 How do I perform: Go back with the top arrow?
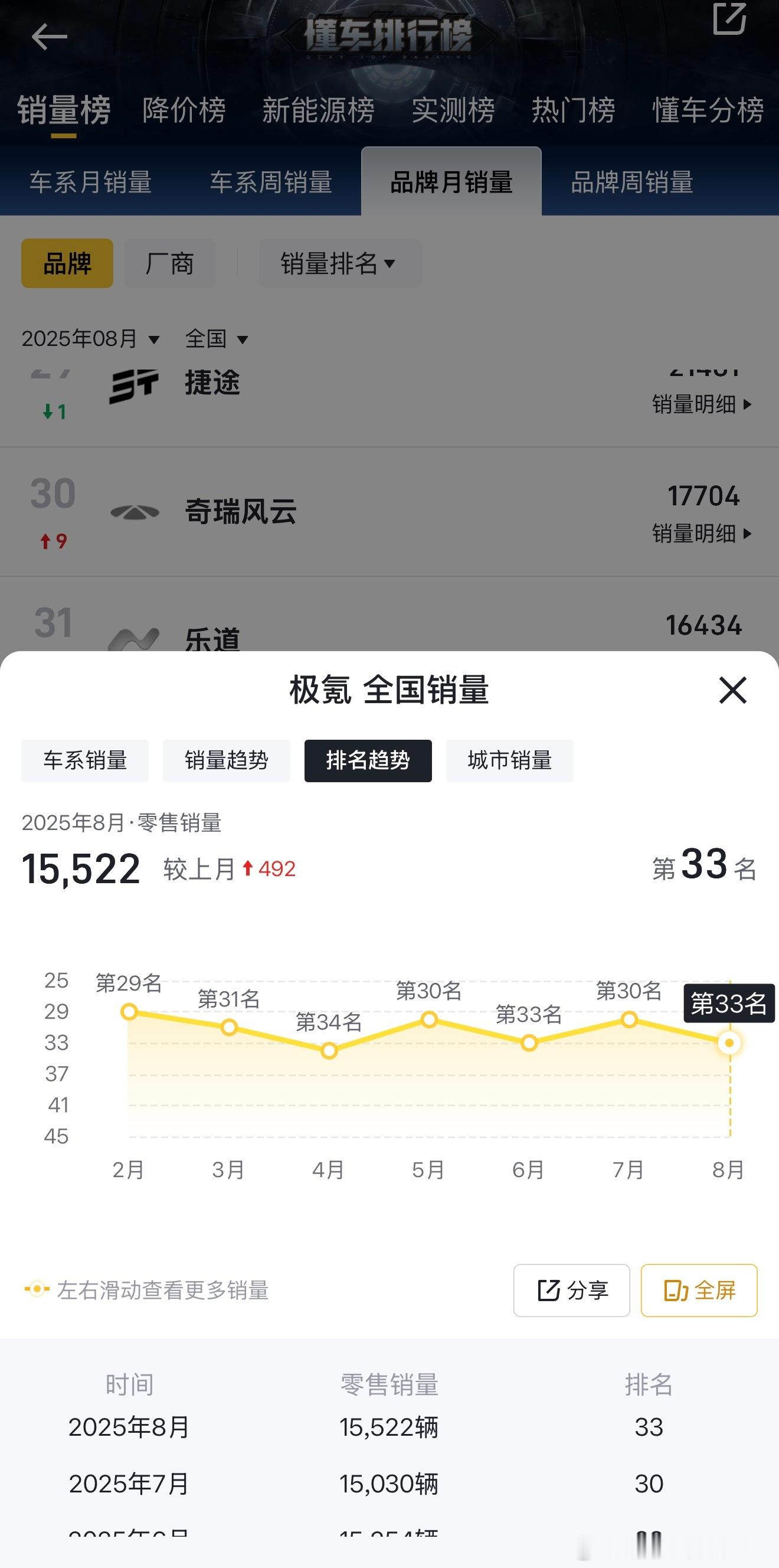[x=48, y=37]
